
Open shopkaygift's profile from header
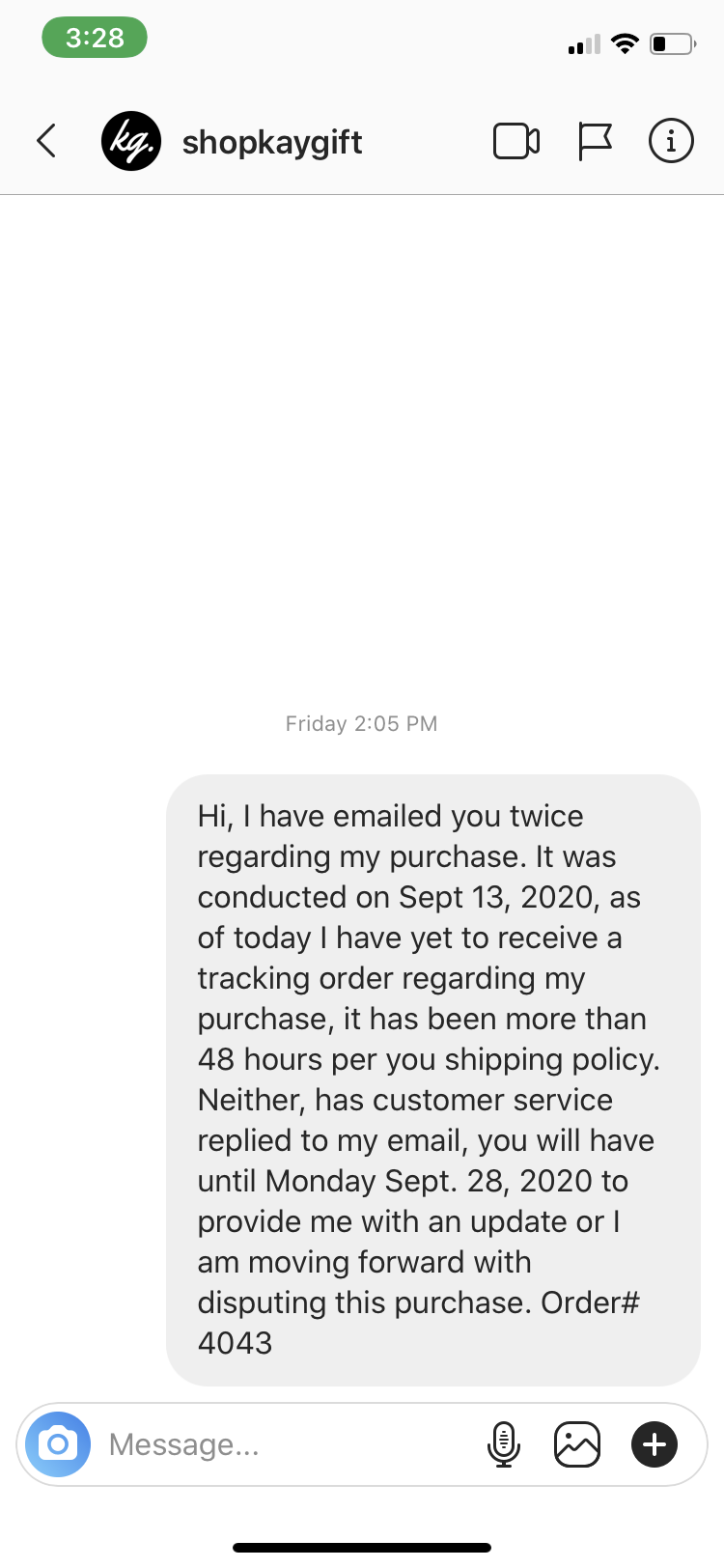point(232,141)
